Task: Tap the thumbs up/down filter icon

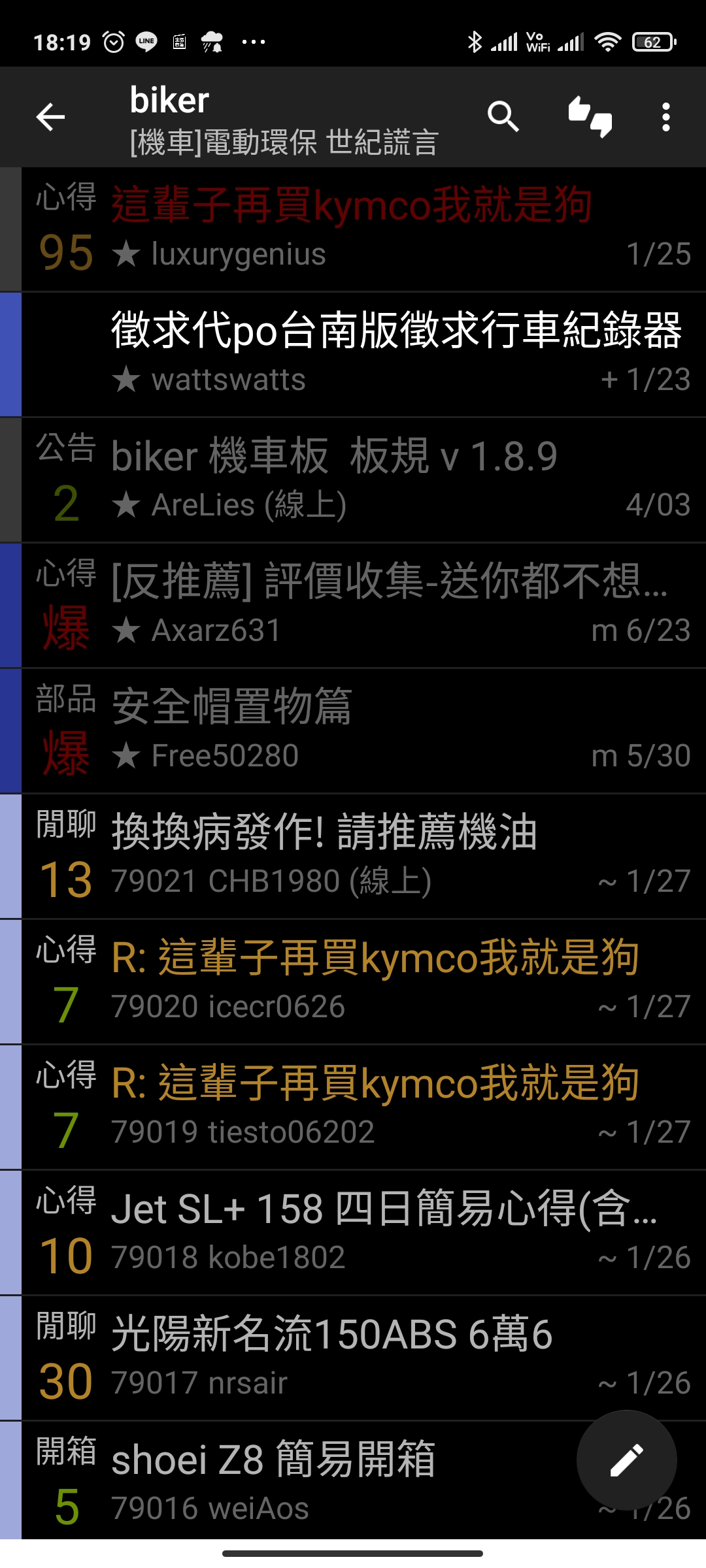Action: pos(590,118)
